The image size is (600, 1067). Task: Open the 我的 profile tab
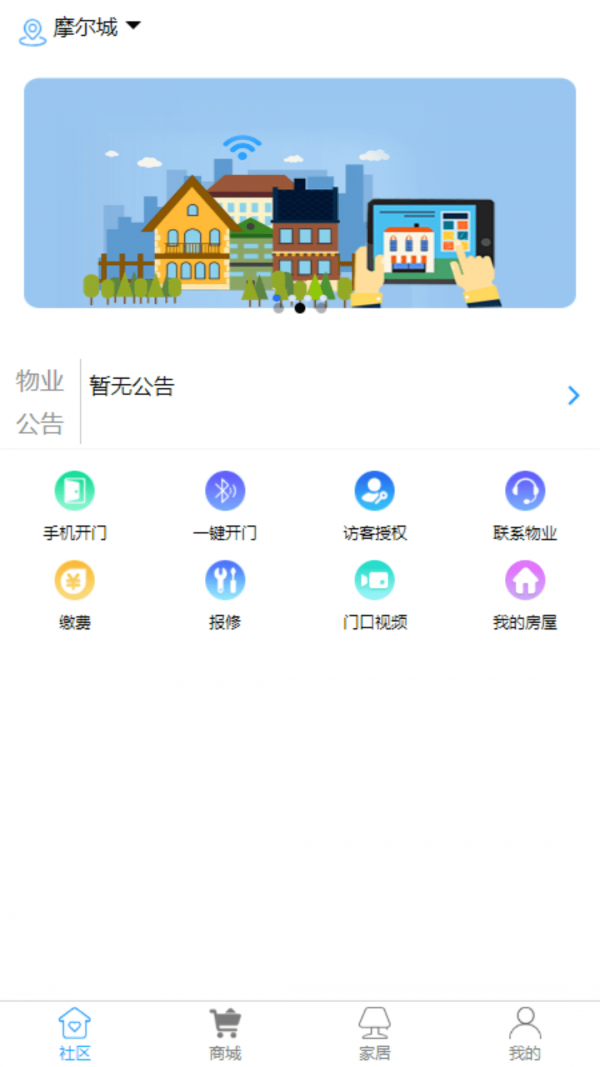[525, 1034]
